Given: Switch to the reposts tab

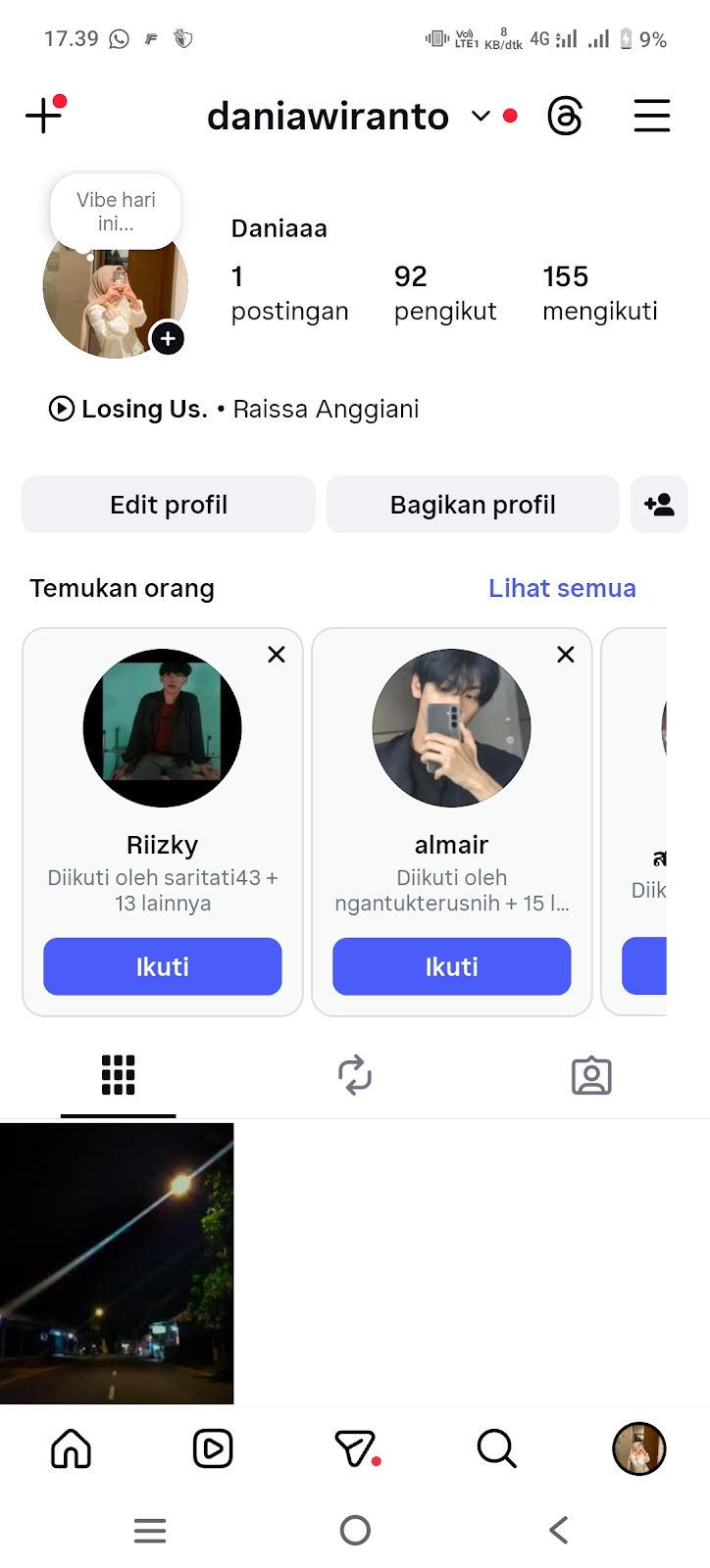Looking at the screenshot, I should pos(355,1075).
